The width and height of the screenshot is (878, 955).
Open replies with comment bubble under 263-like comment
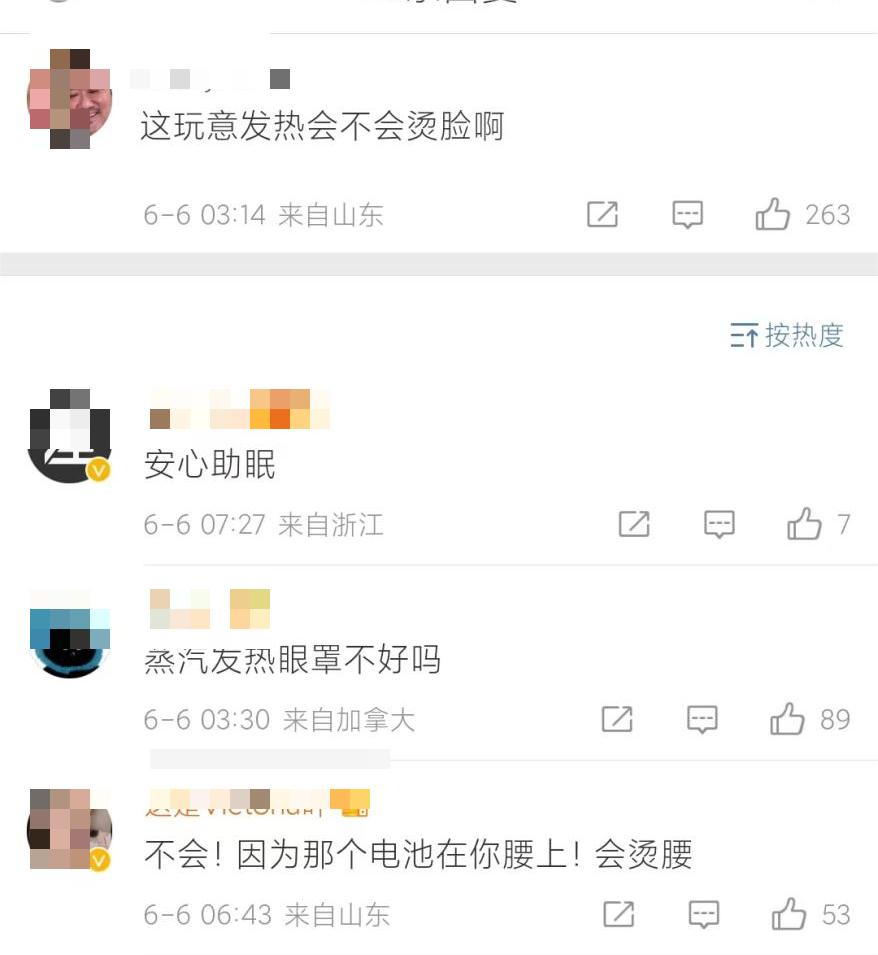point(690,214)
